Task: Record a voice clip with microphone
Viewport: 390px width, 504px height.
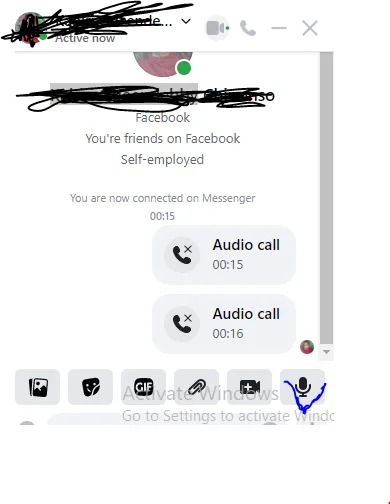Action: pos(303,387)
